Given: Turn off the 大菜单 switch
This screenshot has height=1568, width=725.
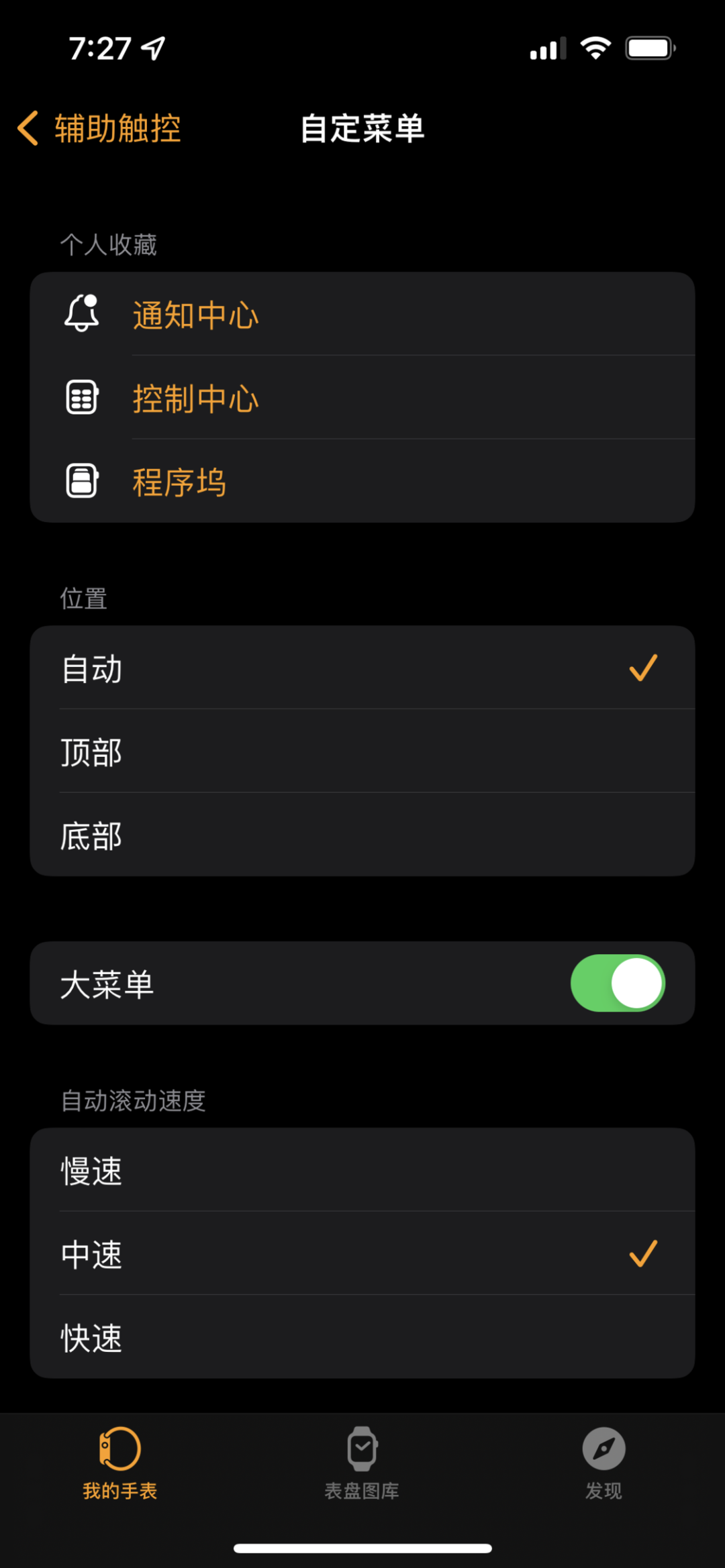Looking at the screenshot, I should (617, 983).
